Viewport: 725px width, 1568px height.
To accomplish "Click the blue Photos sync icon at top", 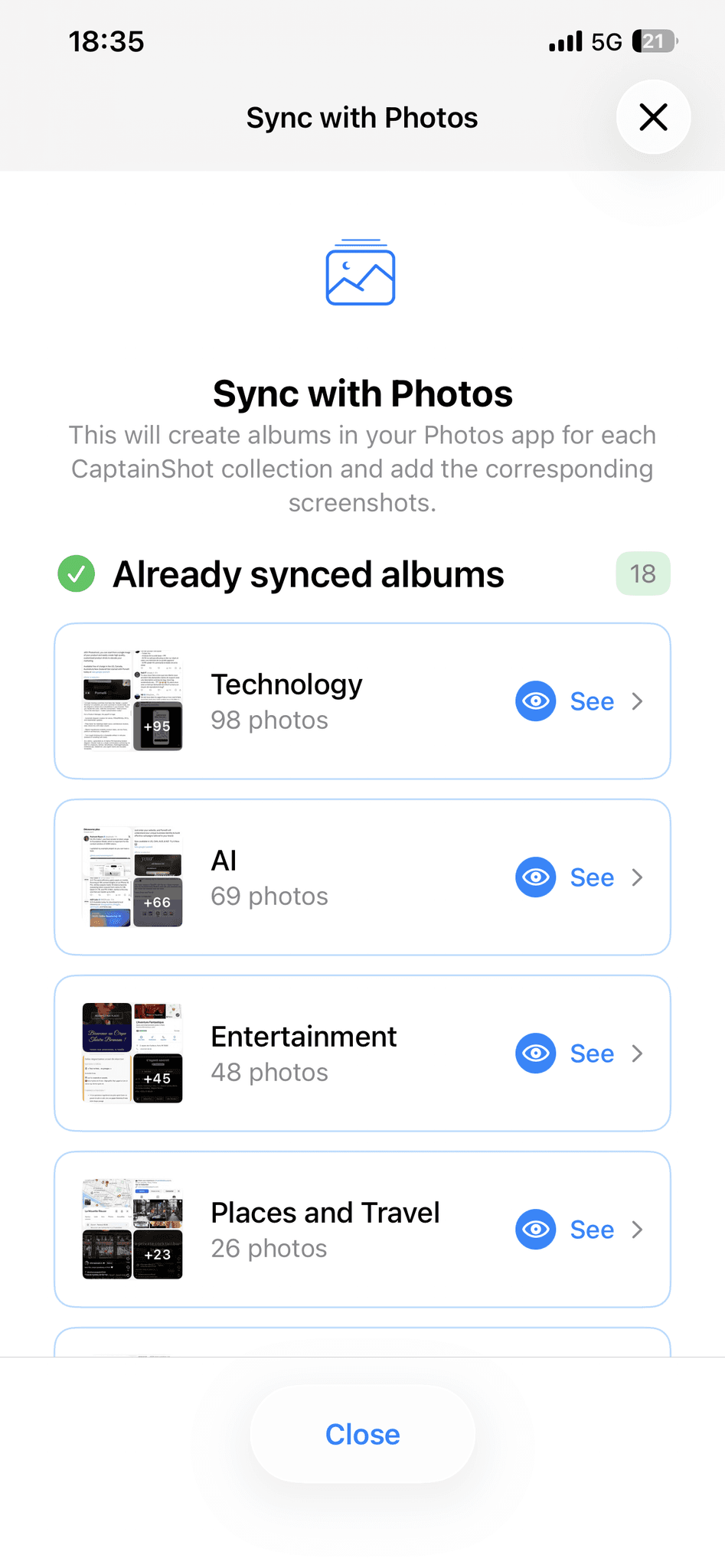I will point(361,273).
